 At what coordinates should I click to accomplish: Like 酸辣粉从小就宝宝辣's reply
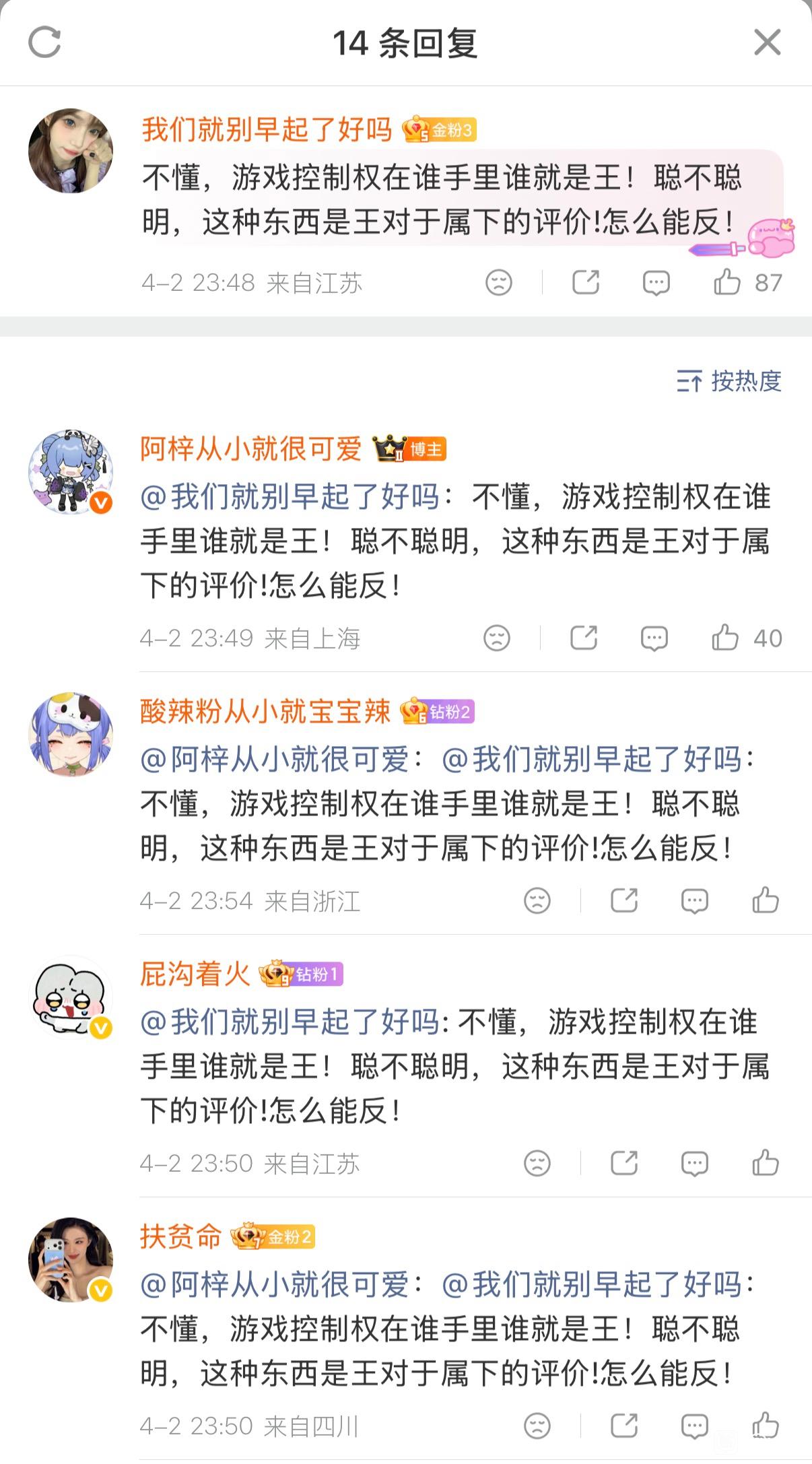tap(766, 900)
